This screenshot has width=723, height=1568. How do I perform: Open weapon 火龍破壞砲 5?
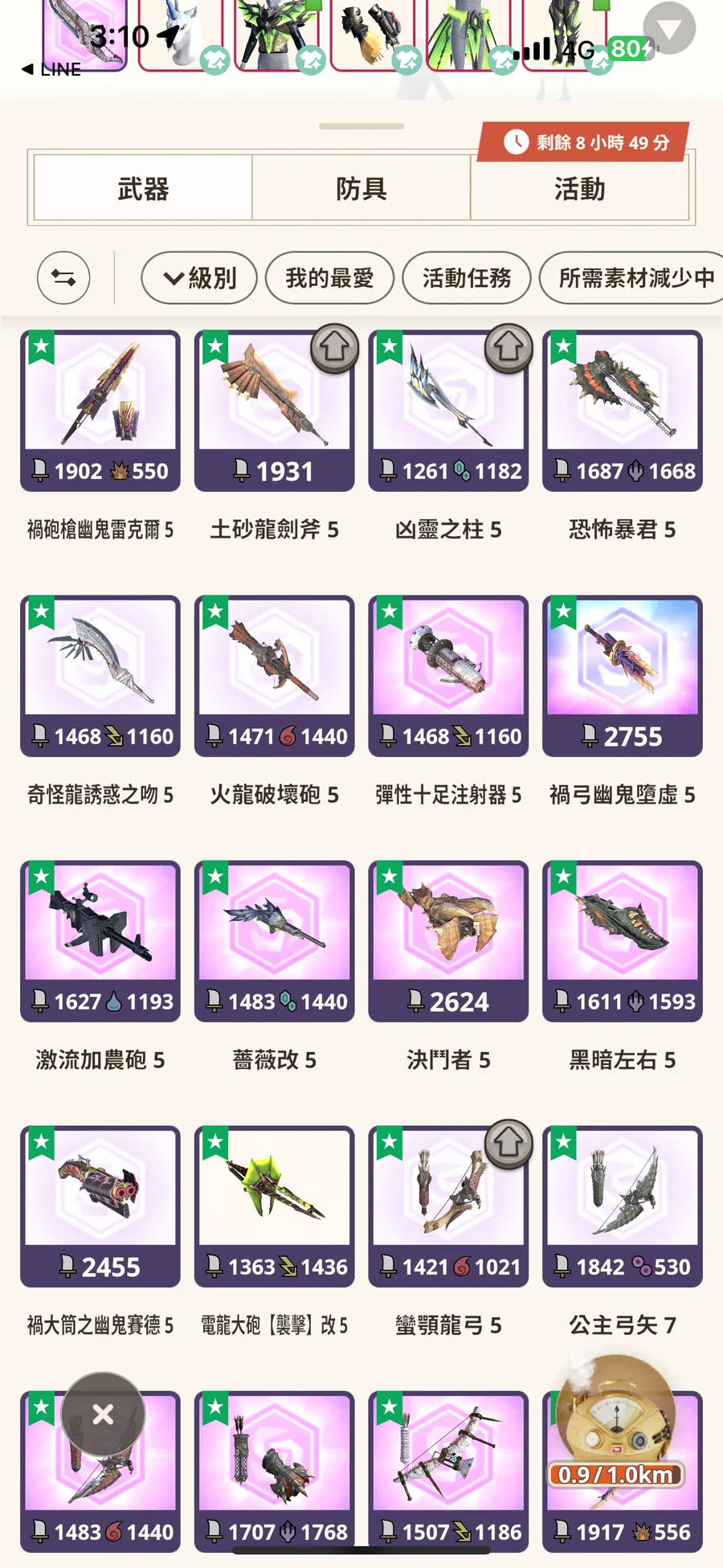click(274, 675)
